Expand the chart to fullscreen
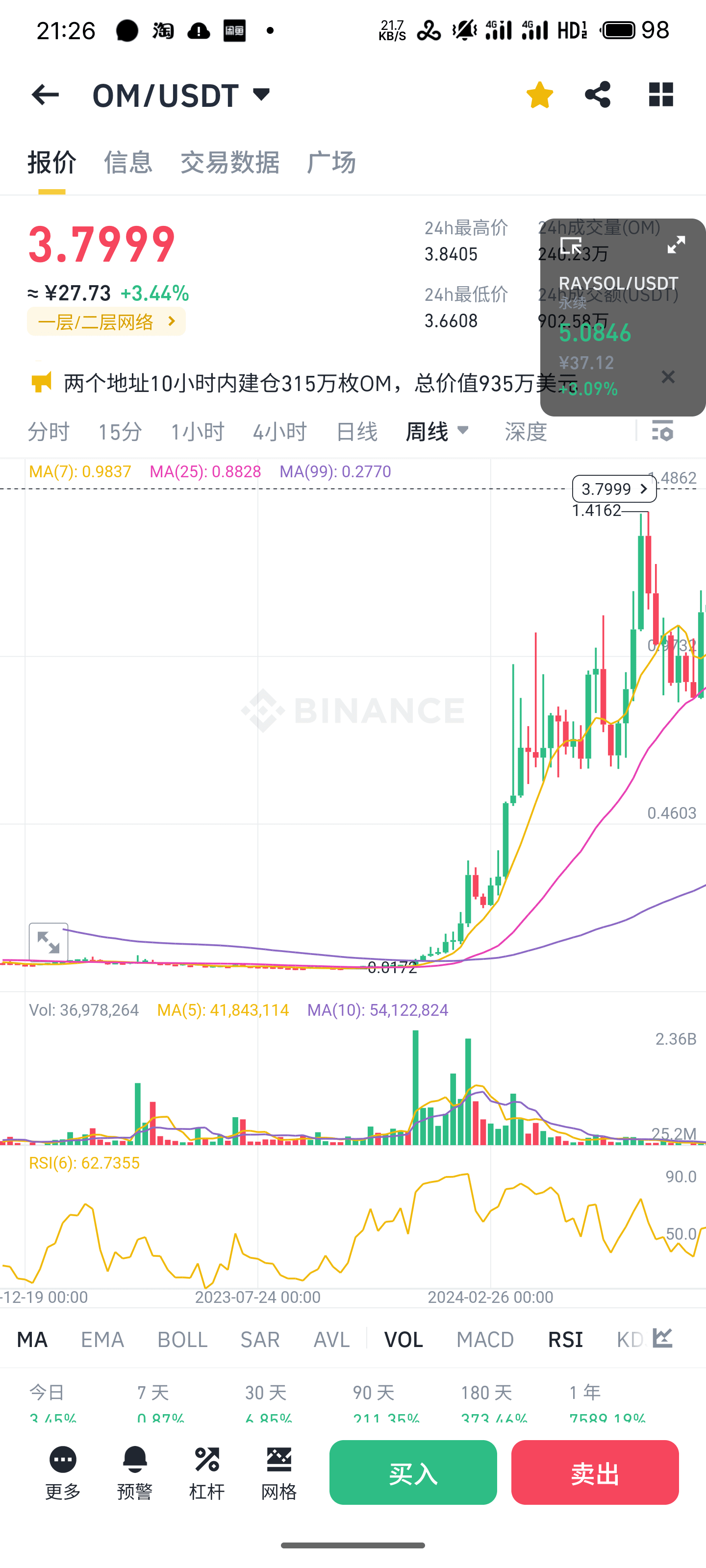The width and height of the screenshot is (706, 1568). click(49, 942)
